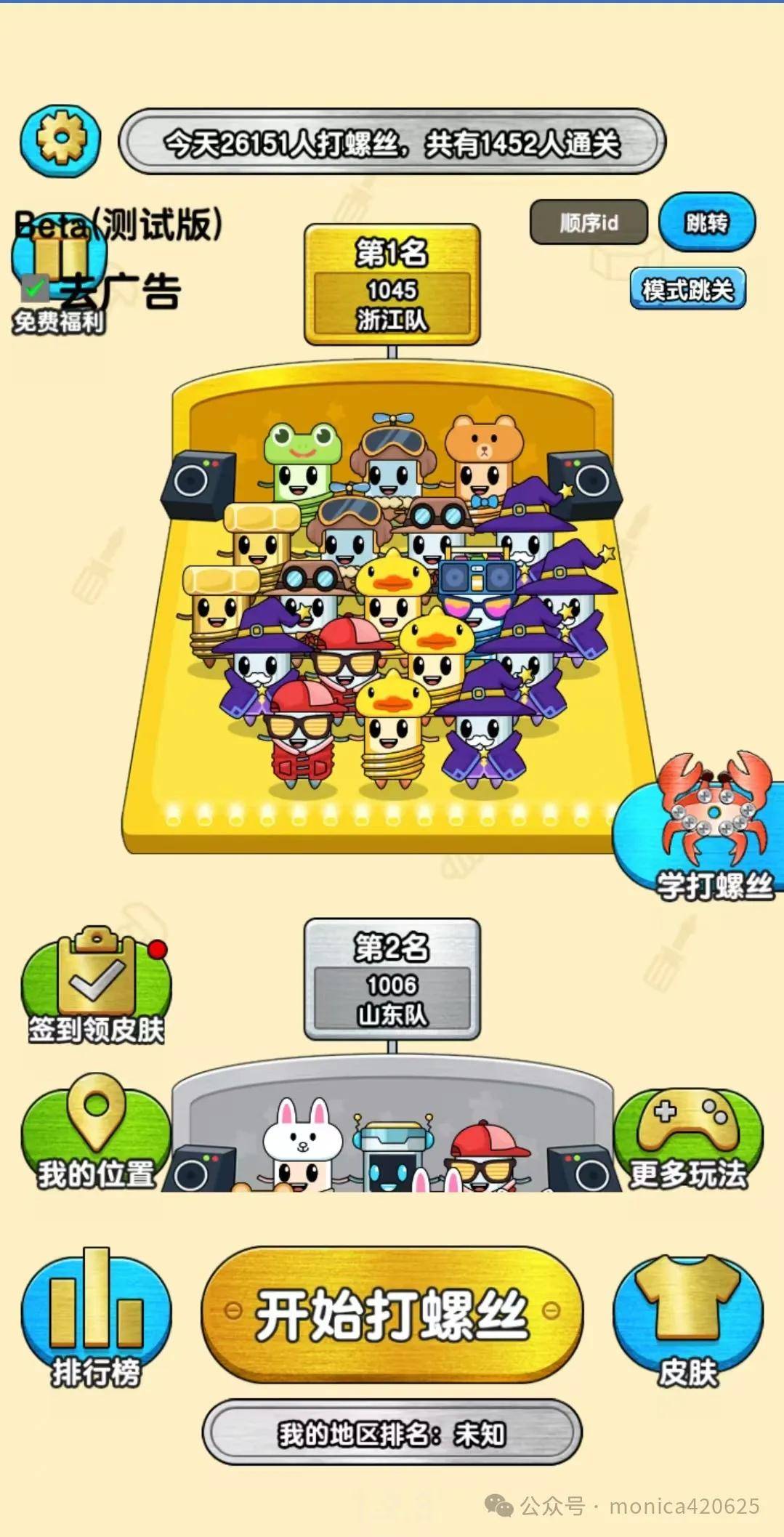
Task: Tap the 跳转 jump button
Action: [706, 222]
